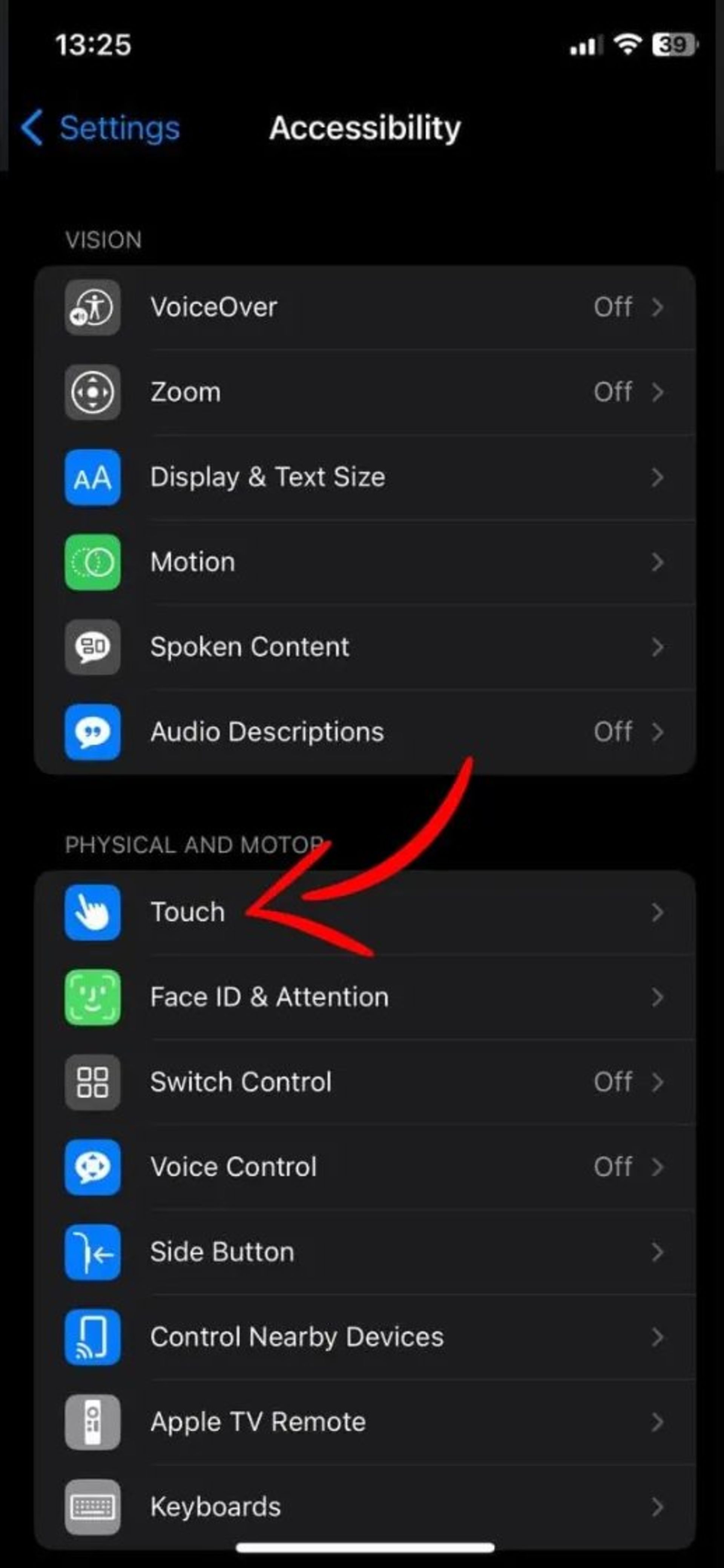
Task: Open Audio Descriptions settings
Action: [364, 732]
